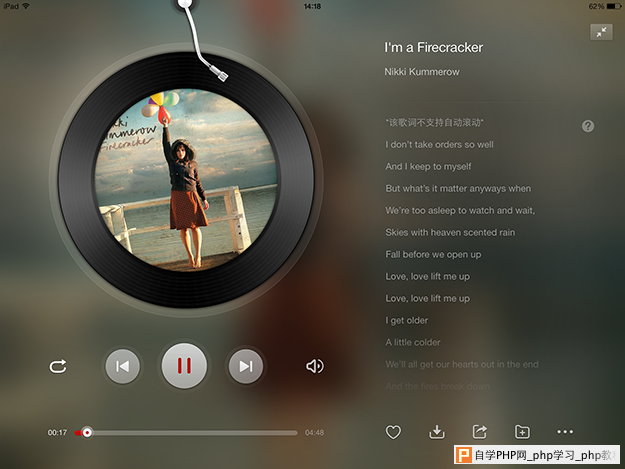
Task: Collapse the full-screen player
Action: (x=601, y=33)
